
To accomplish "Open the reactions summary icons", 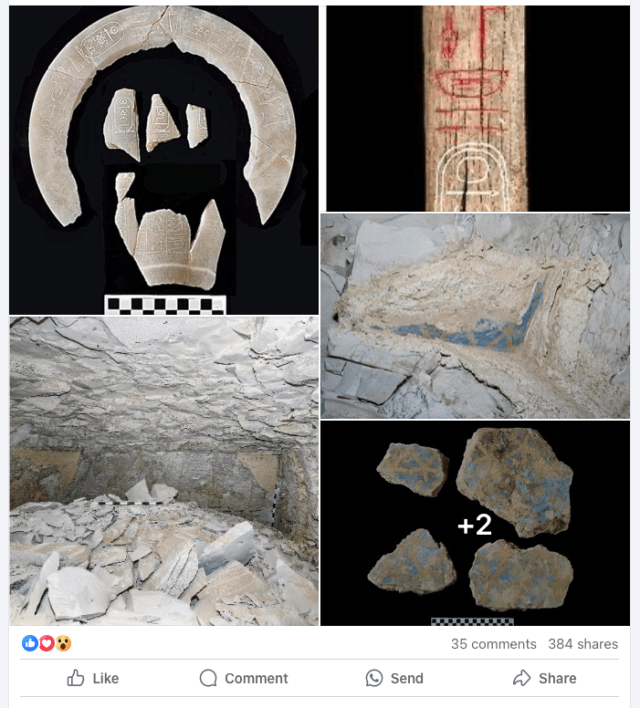I will tap(47, 643).
